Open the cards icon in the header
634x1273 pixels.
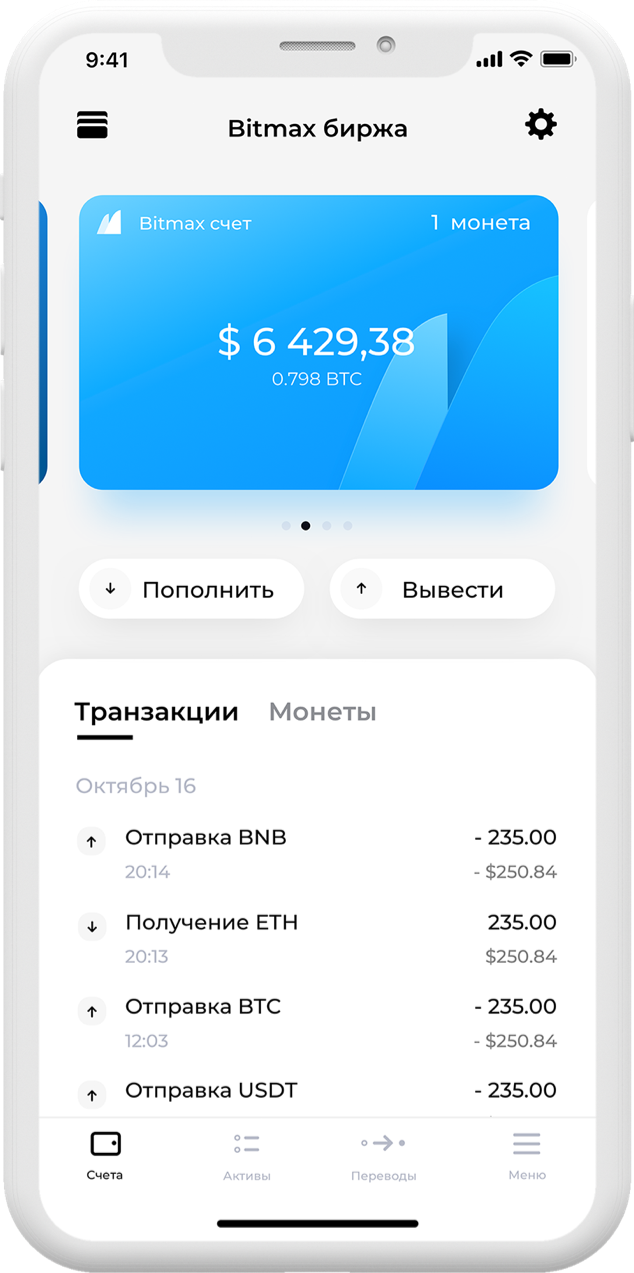(x=92, y=125)
